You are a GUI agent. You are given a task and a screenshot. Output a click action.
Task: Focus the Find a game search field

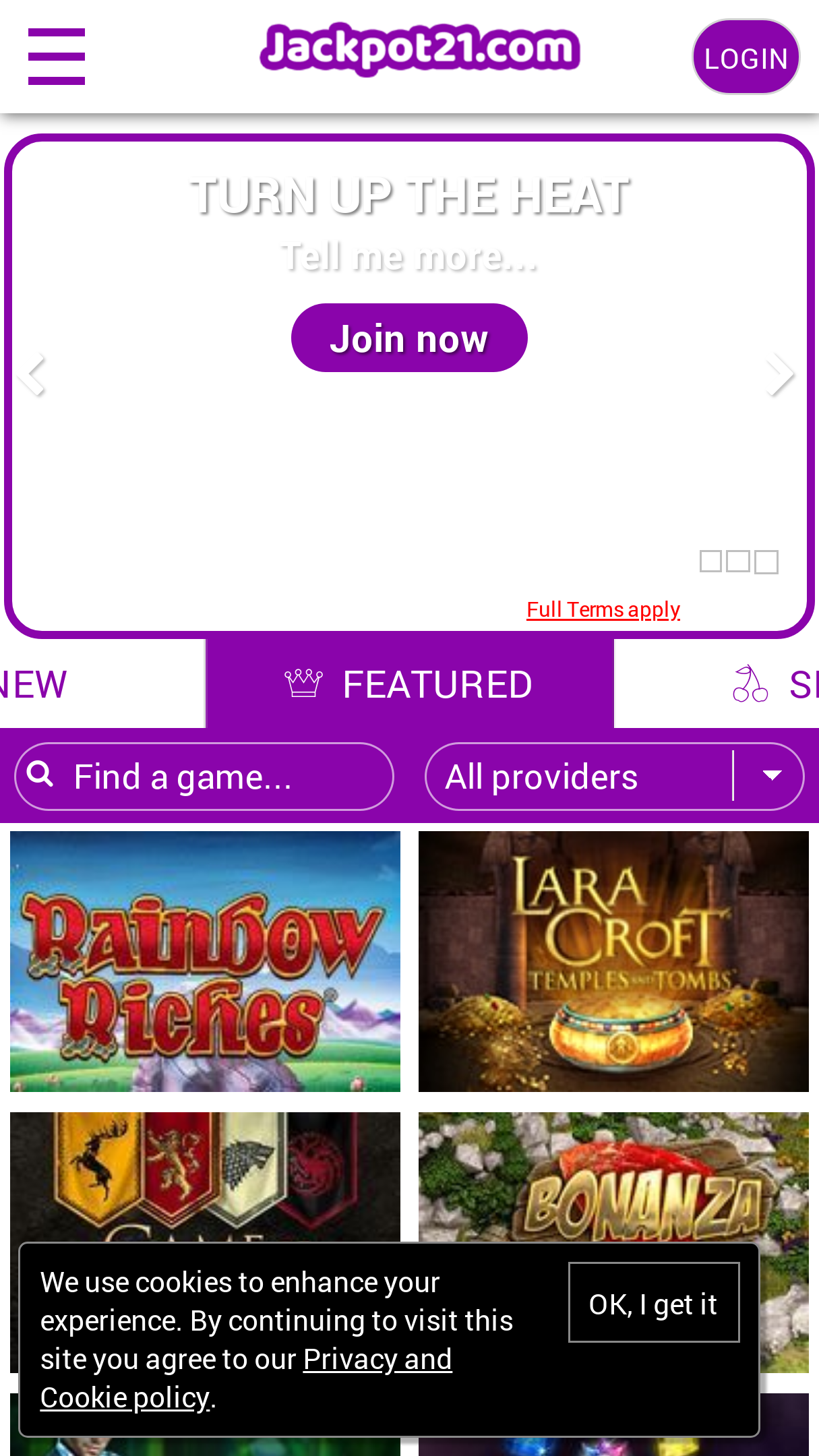[204, 777]
